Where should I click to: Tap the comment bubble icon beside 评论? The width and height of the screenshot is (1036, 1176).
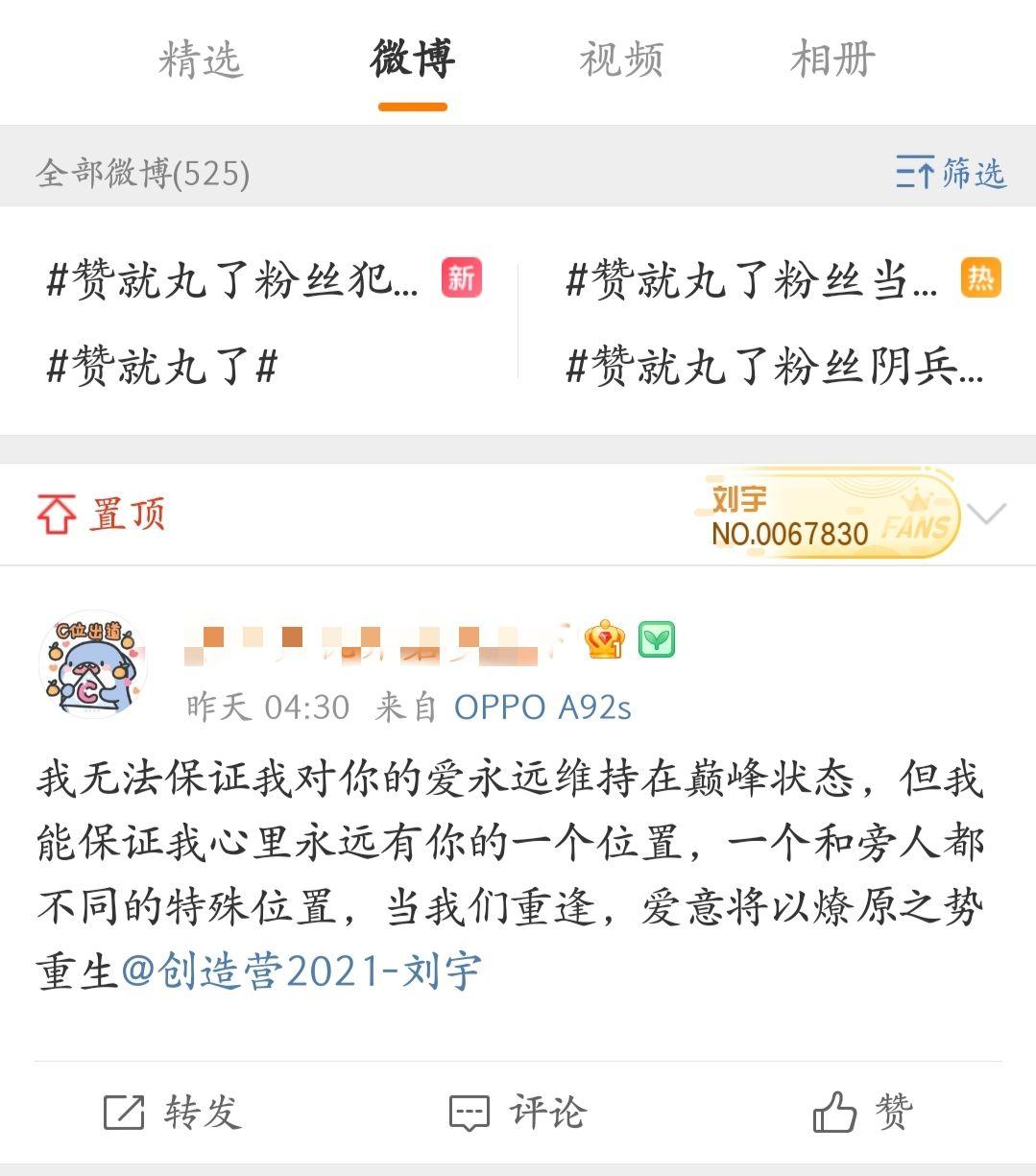pos(468,1114)
